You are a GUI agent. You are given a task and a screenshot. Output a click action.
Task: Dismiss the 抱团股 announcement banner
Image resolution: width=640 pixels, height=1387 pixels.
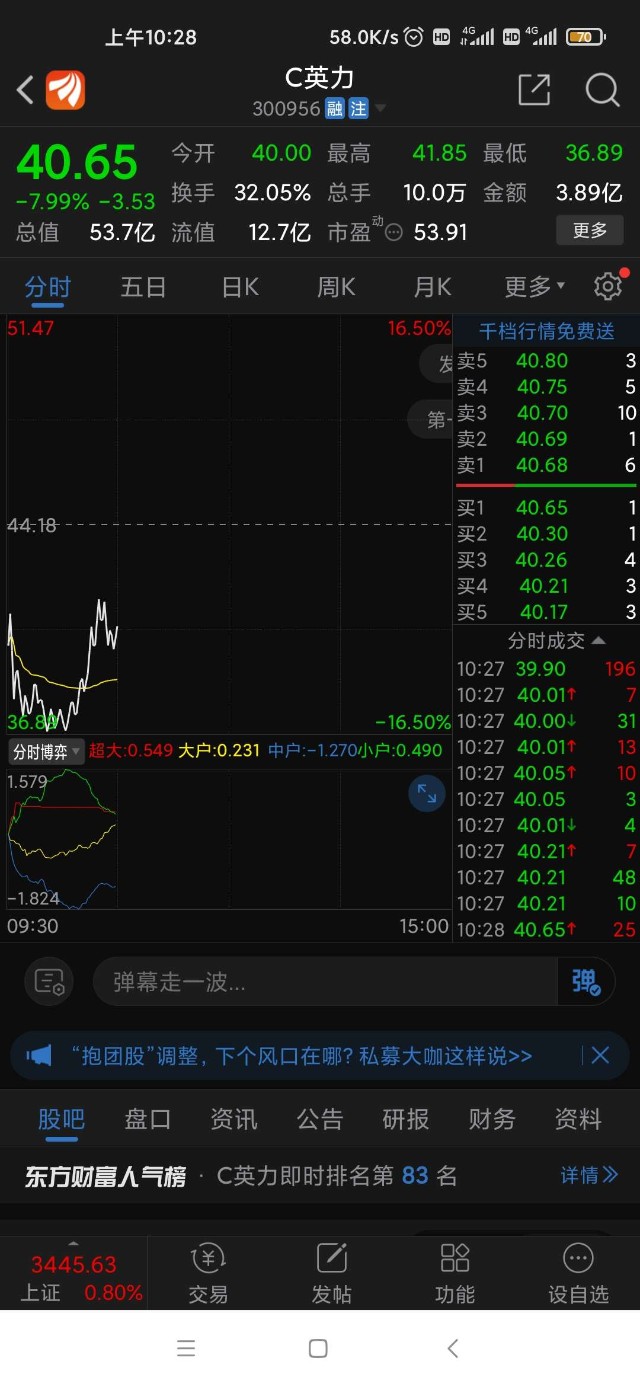[x=600, y=1055]
